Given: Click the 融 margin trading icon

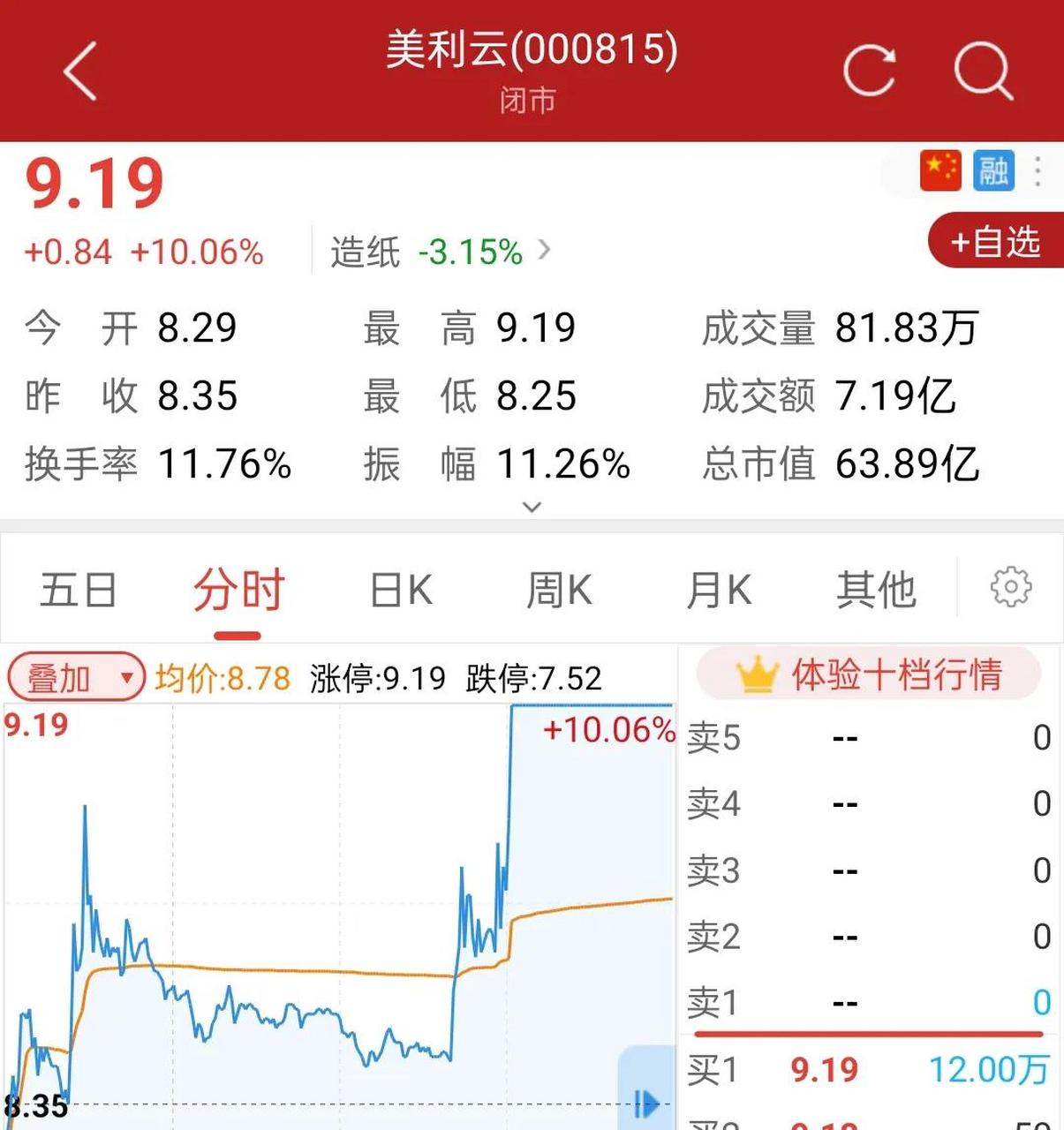Looking at the screenshot, I should [x=992, y=171].
